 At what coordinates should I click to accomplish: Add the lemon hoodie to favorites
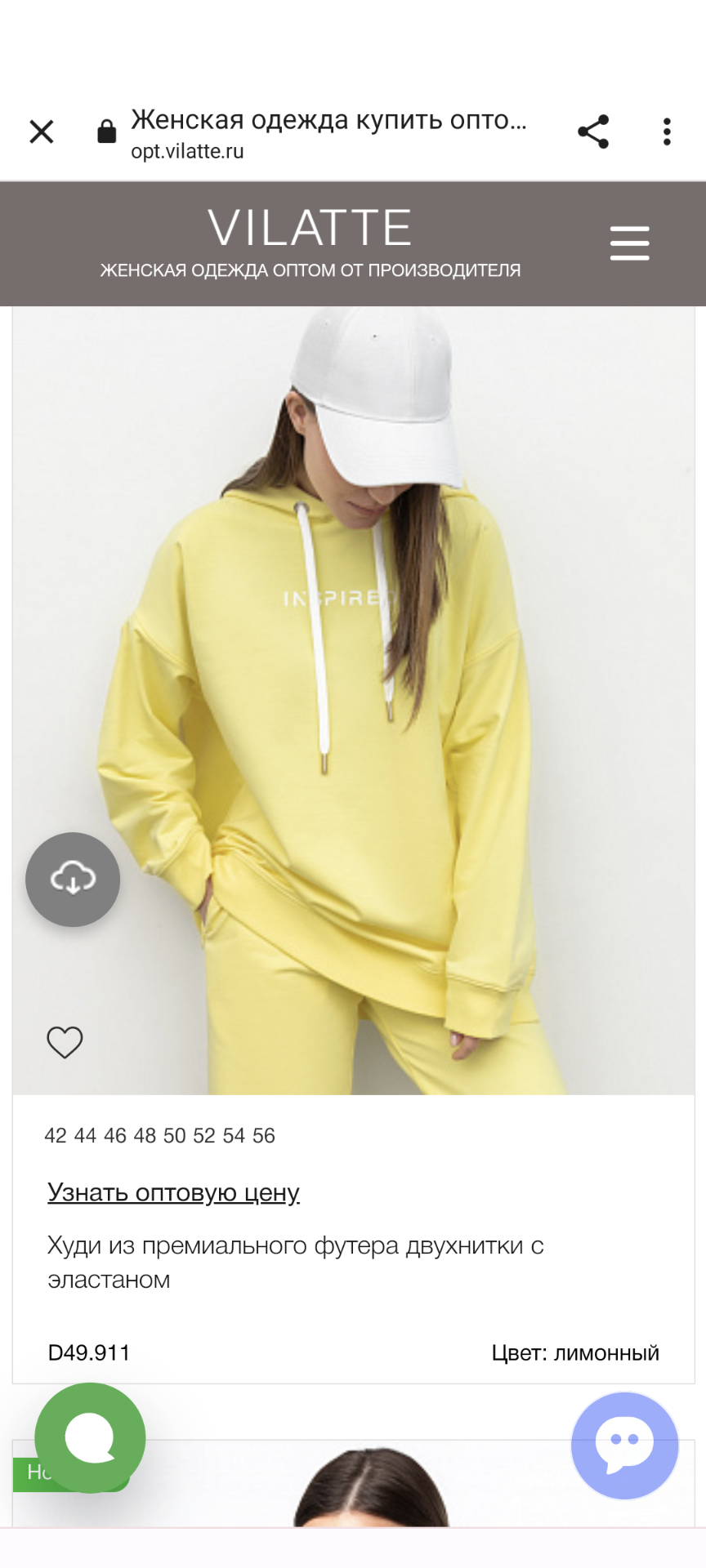click(65, 1042)
